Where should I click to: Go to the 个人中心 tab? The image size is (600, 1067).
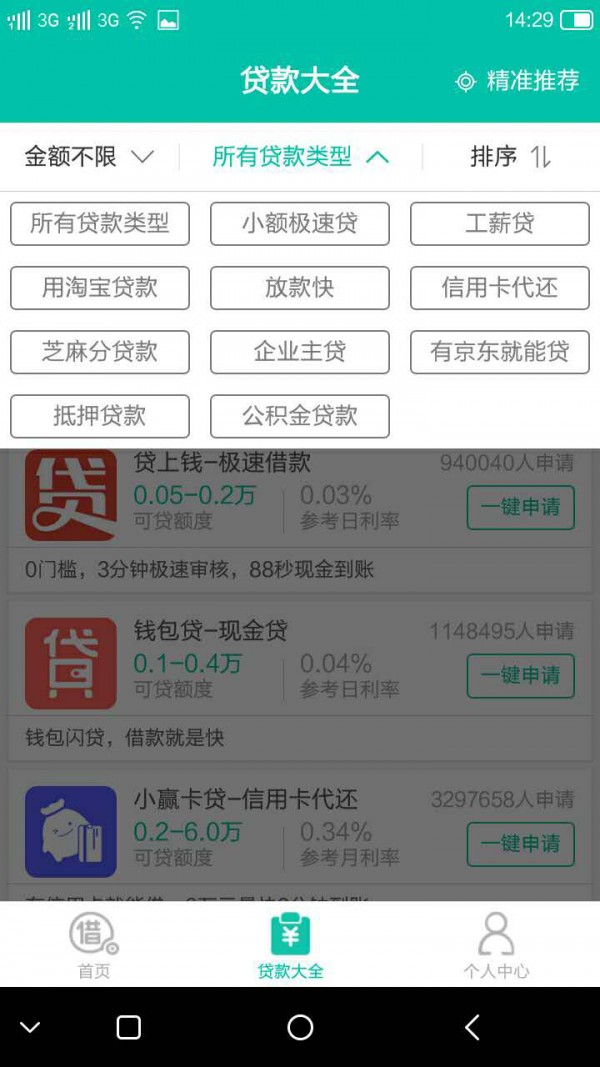tap(496, 945)
